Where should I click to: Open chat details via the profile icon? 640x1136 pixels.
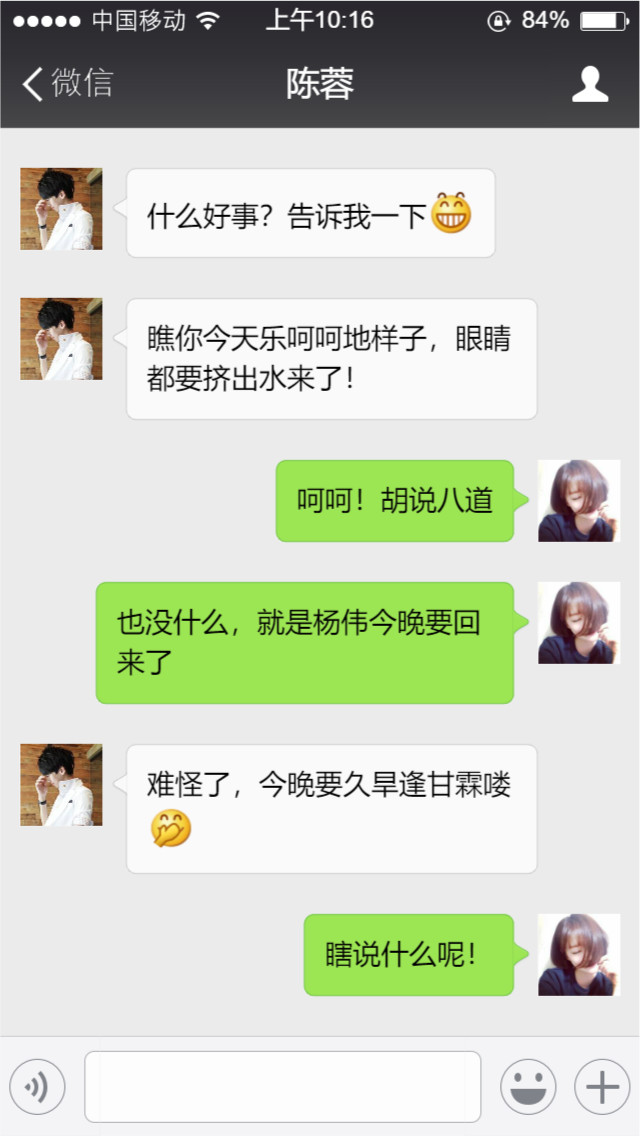point(590,84)
